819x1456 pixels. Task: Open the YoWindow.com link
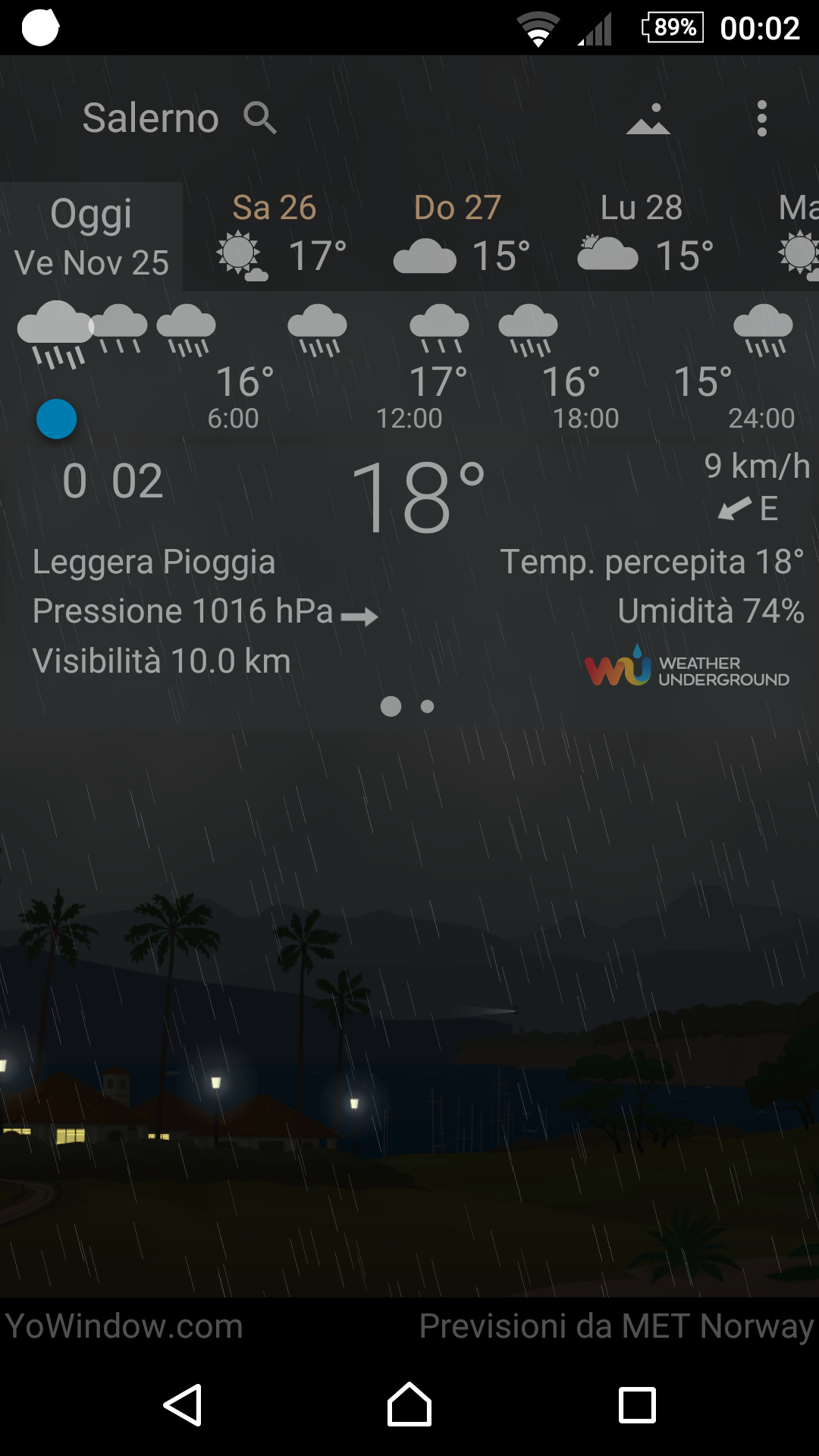pyautogui.click(x=124, y=1326)
